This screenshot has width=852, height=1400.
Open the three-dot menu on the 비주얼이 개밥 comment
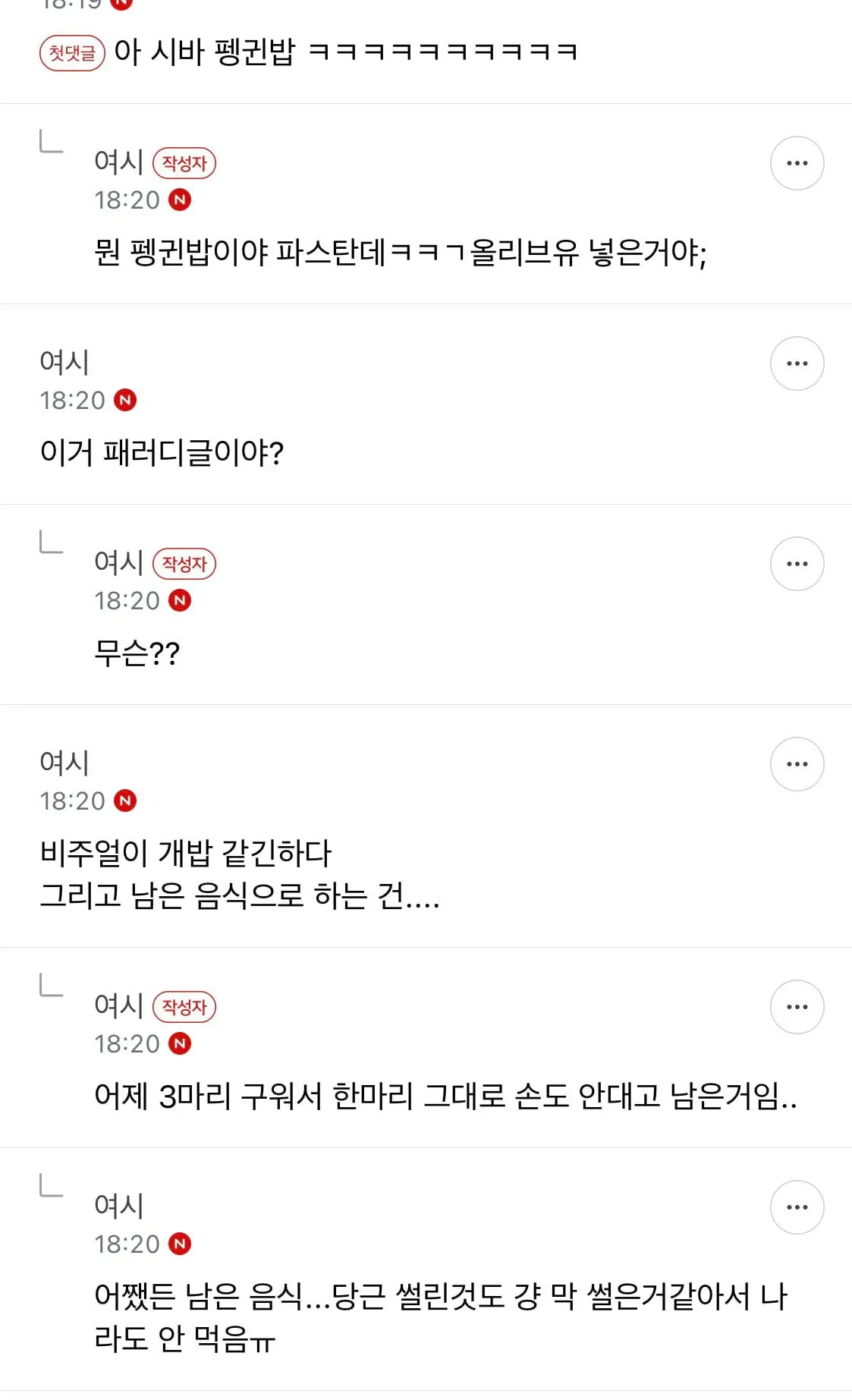(797, 764)
